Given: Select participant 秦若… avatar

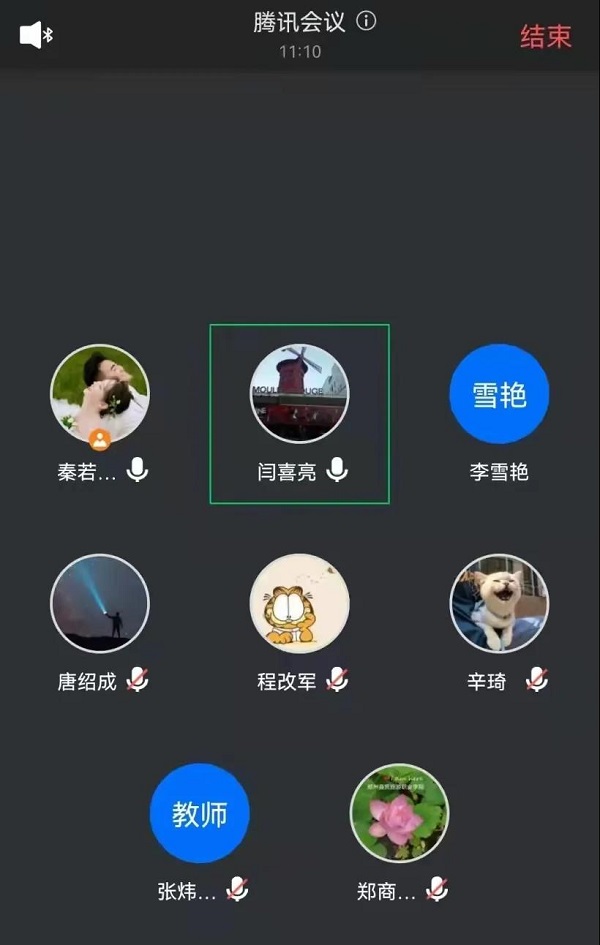Looking at the screenshot, I should (x=100, y=394).
